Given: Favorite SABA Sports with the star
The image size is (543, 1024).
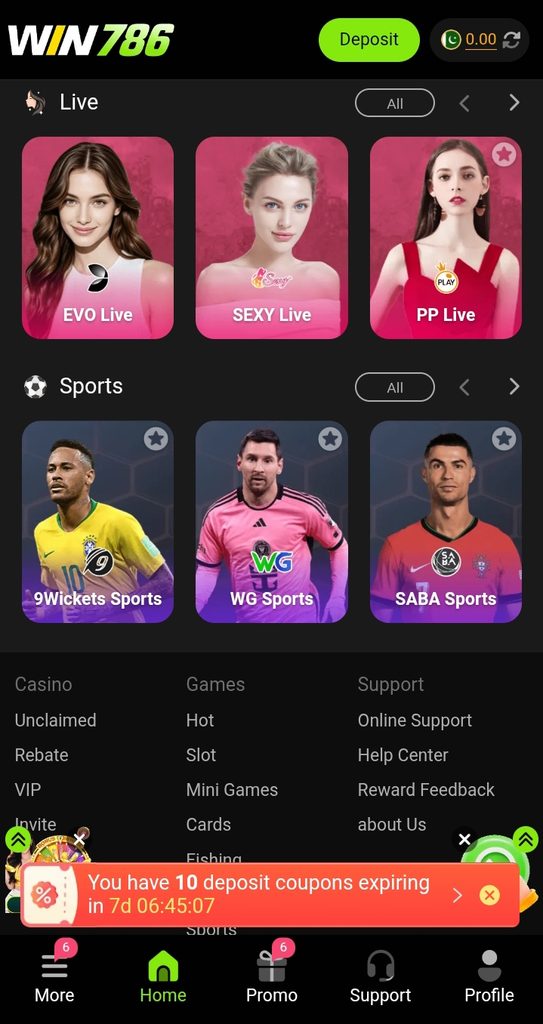Looking at the screenshot, I should 503,439.
